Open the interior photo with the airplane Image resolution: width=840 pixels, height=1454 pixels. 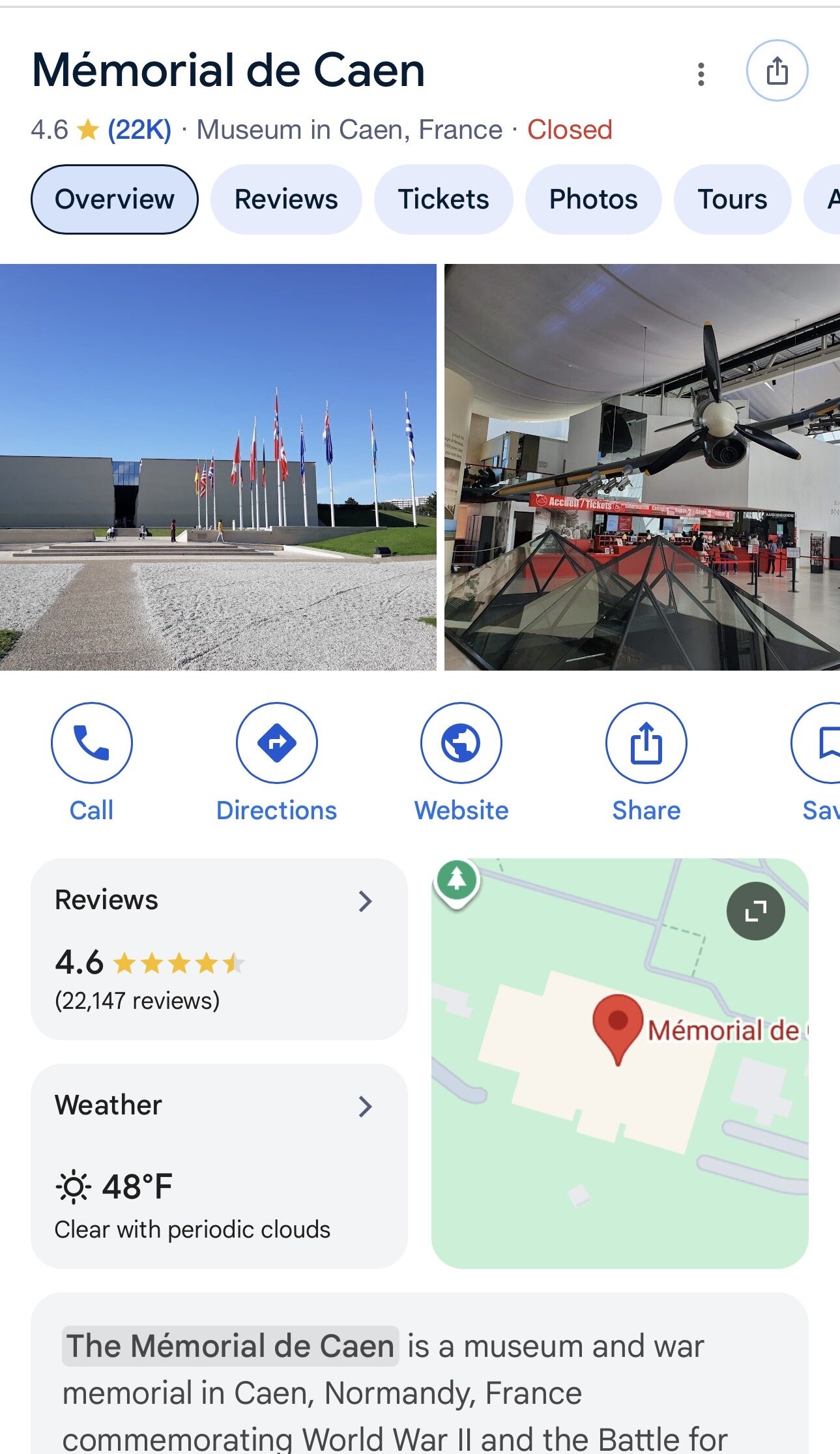pos(642,467)
